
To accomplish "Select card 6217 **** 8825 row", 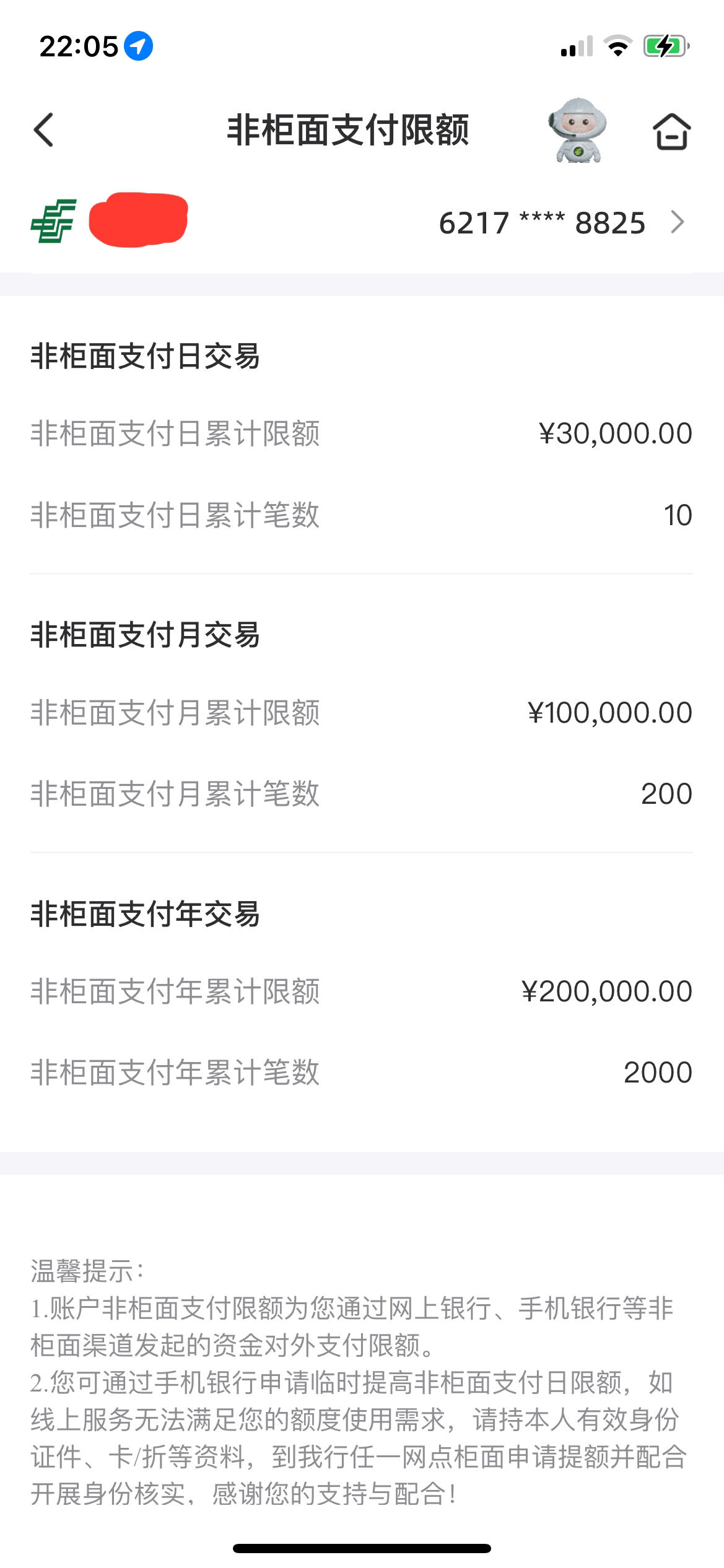I will point(362,222).
